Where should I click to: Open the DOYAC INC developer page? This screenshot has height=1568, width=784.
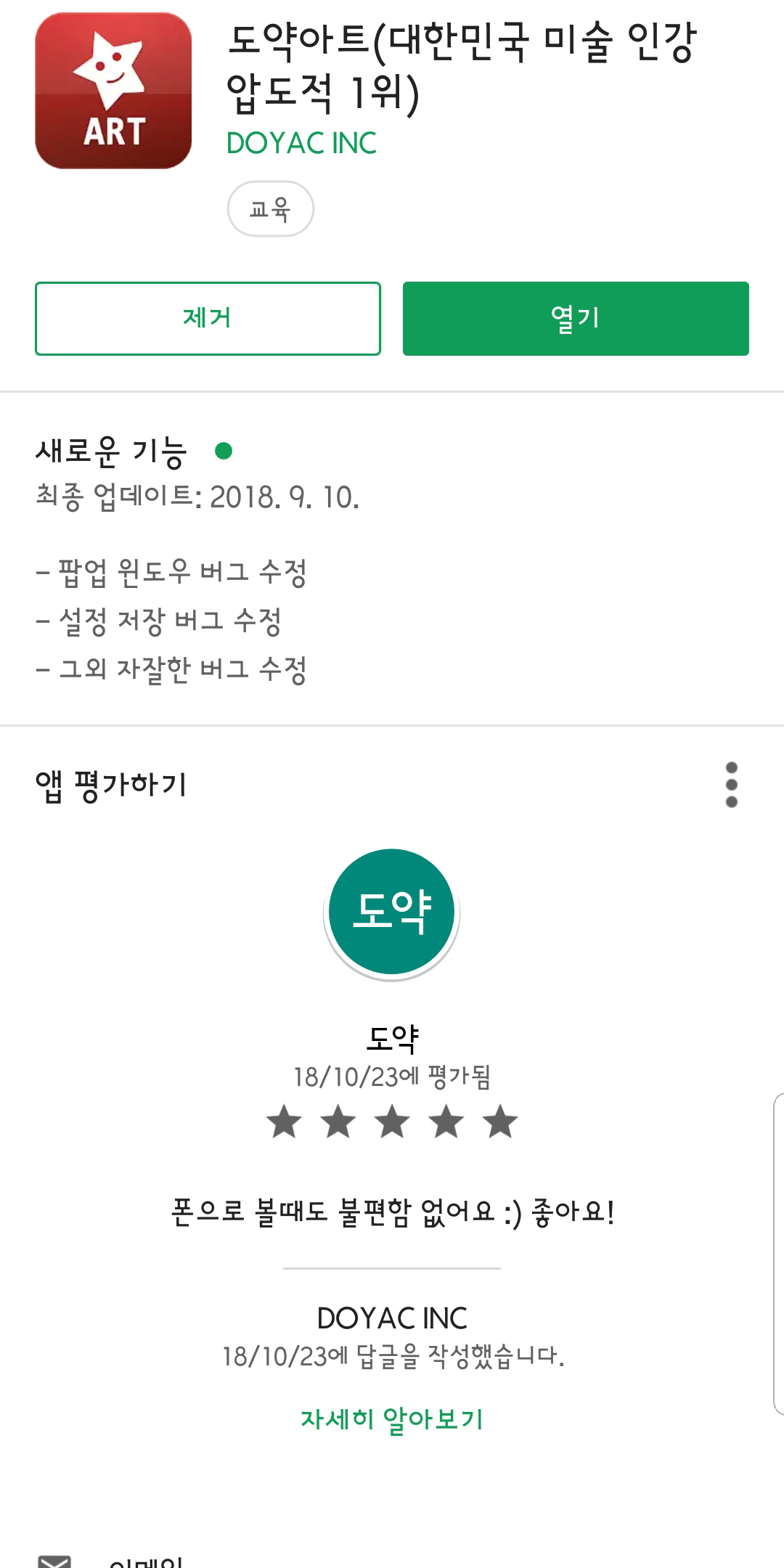[301, 143]
